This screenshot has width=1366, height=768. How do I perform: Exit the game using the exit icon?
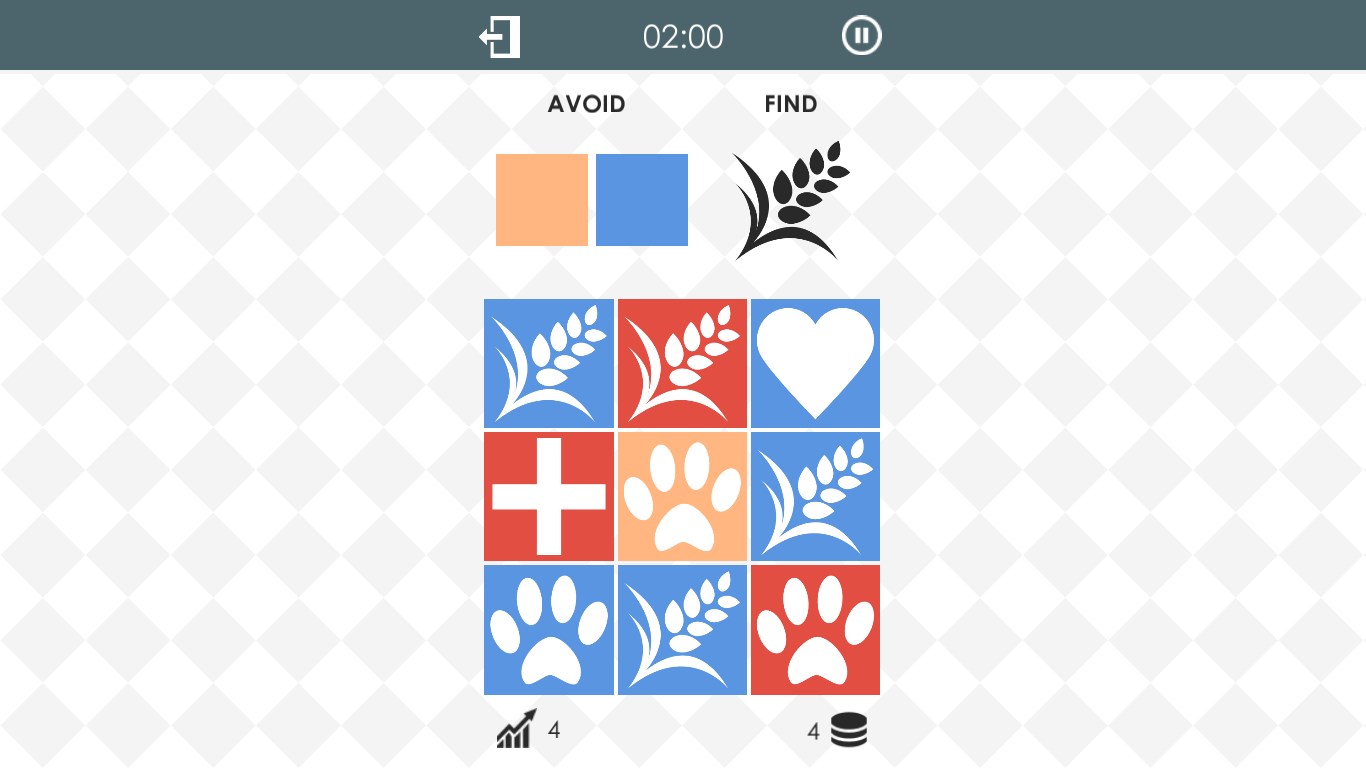click(x=500, y=37)
